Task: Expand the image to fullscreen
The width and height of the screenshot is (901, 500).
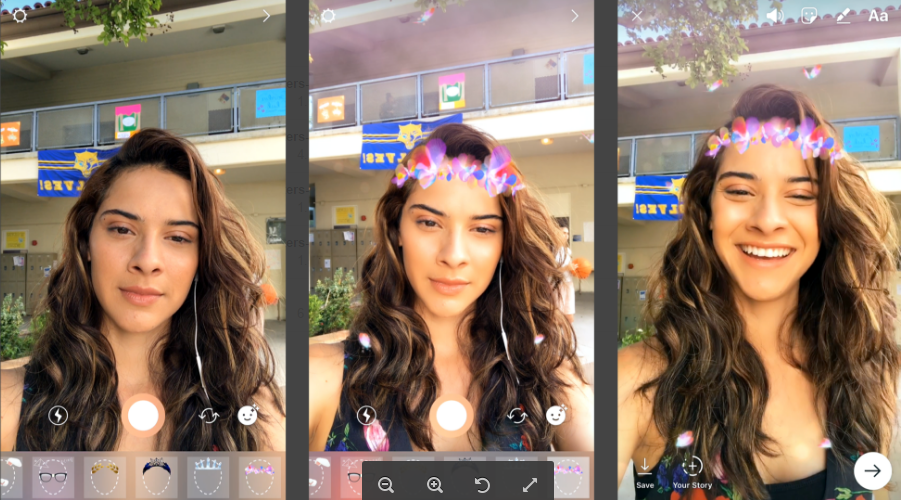Action: [x=530, y=485]
